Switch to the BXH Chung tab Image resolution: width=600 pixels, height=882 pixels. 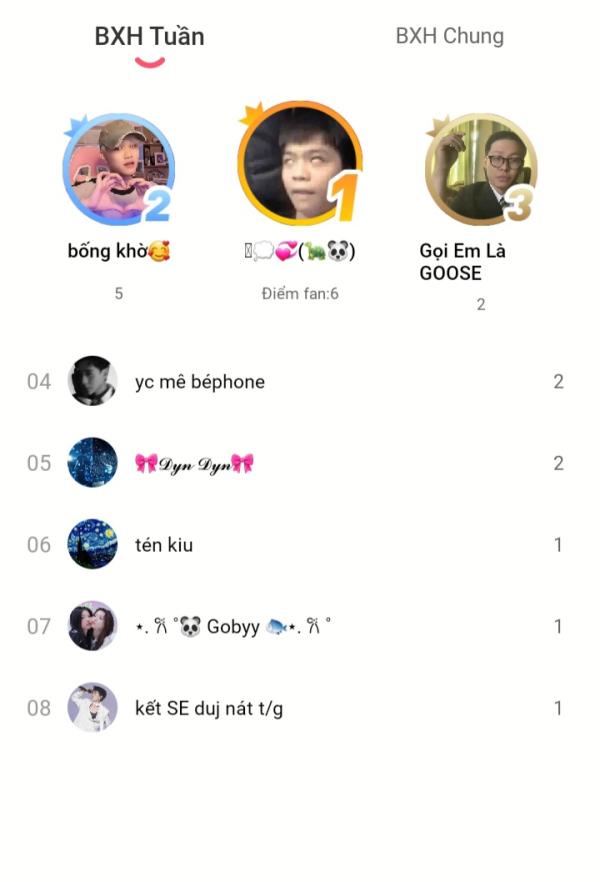[449, 37]
